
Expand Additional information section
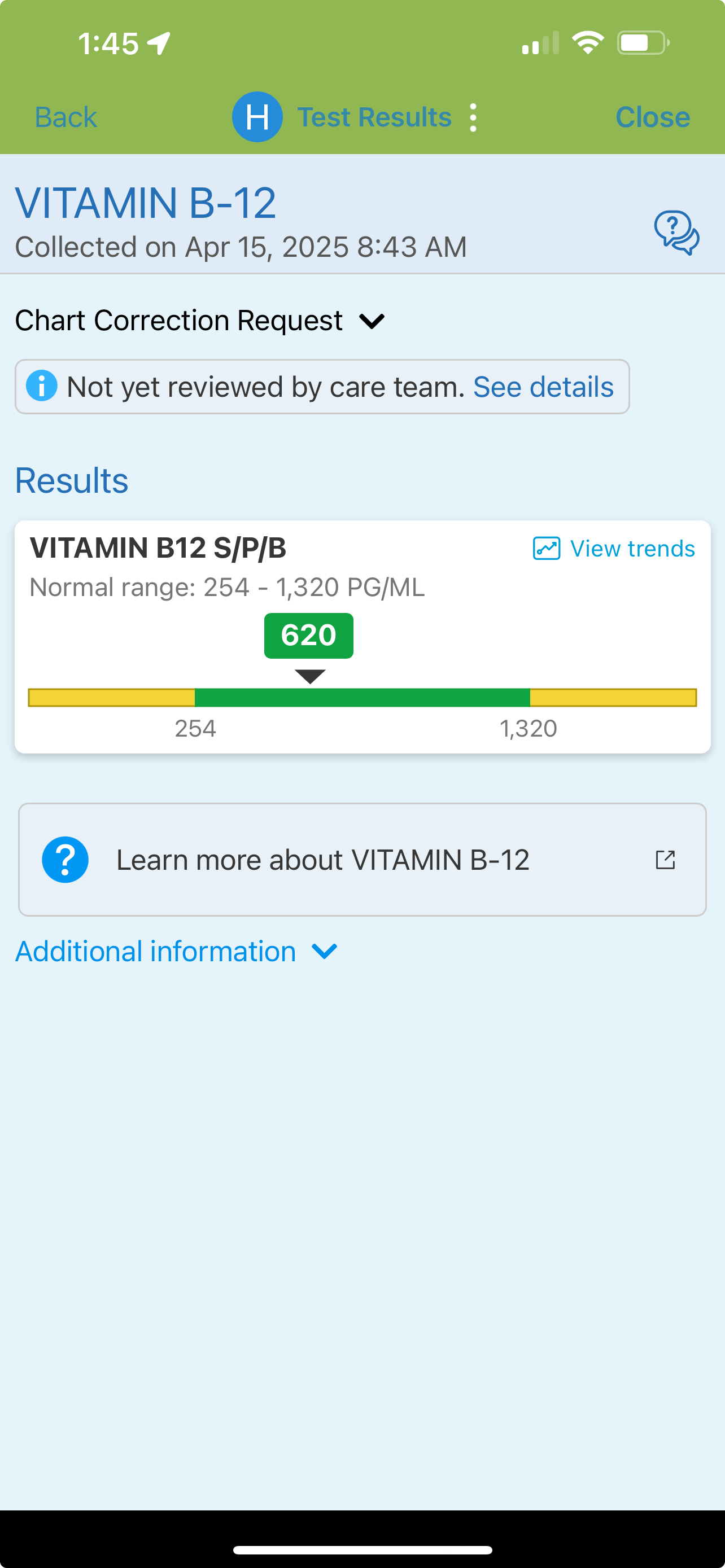[x=177, y=952]
